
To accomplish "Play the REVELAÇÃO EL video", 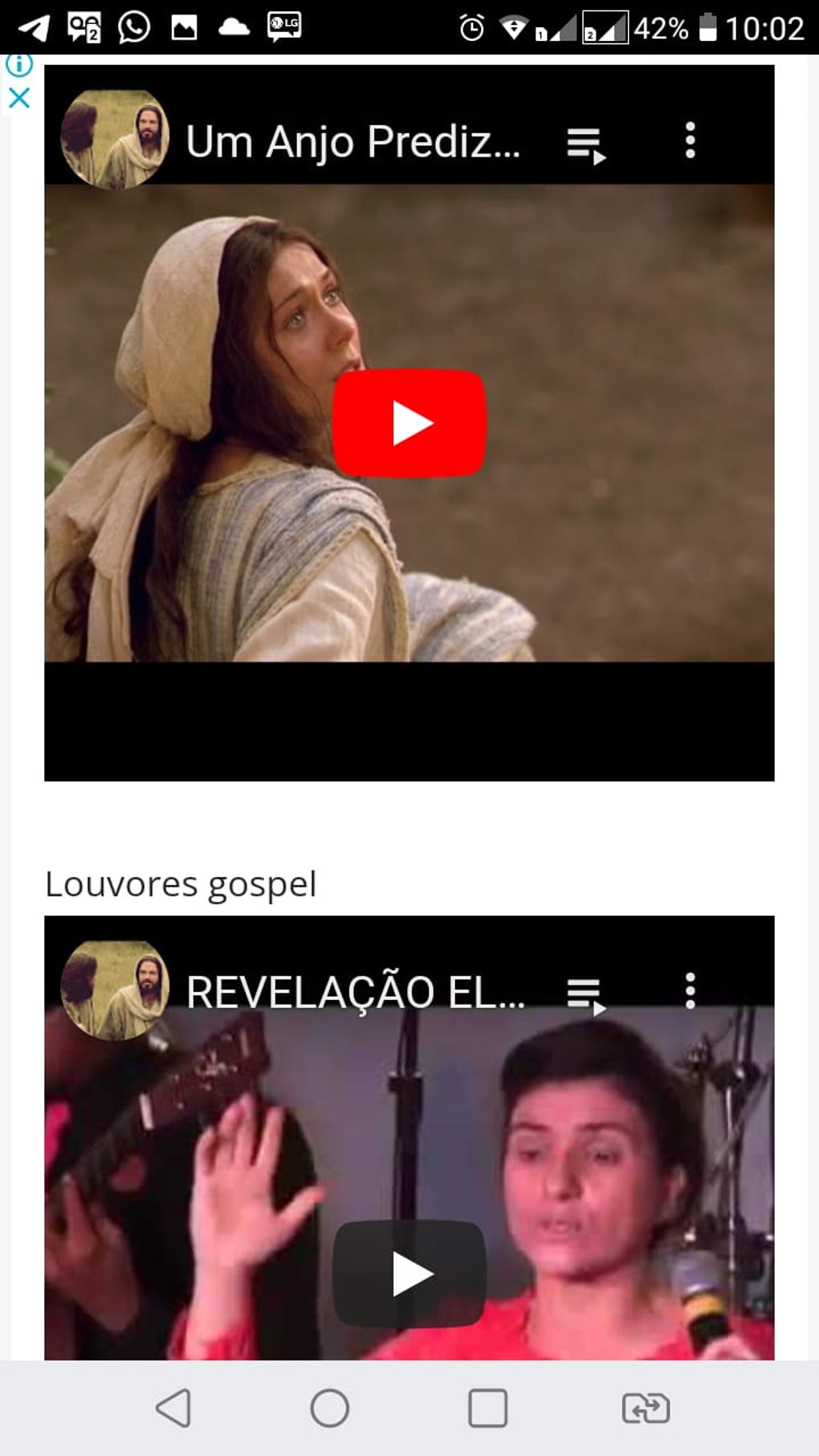I will coord(409,1274).
